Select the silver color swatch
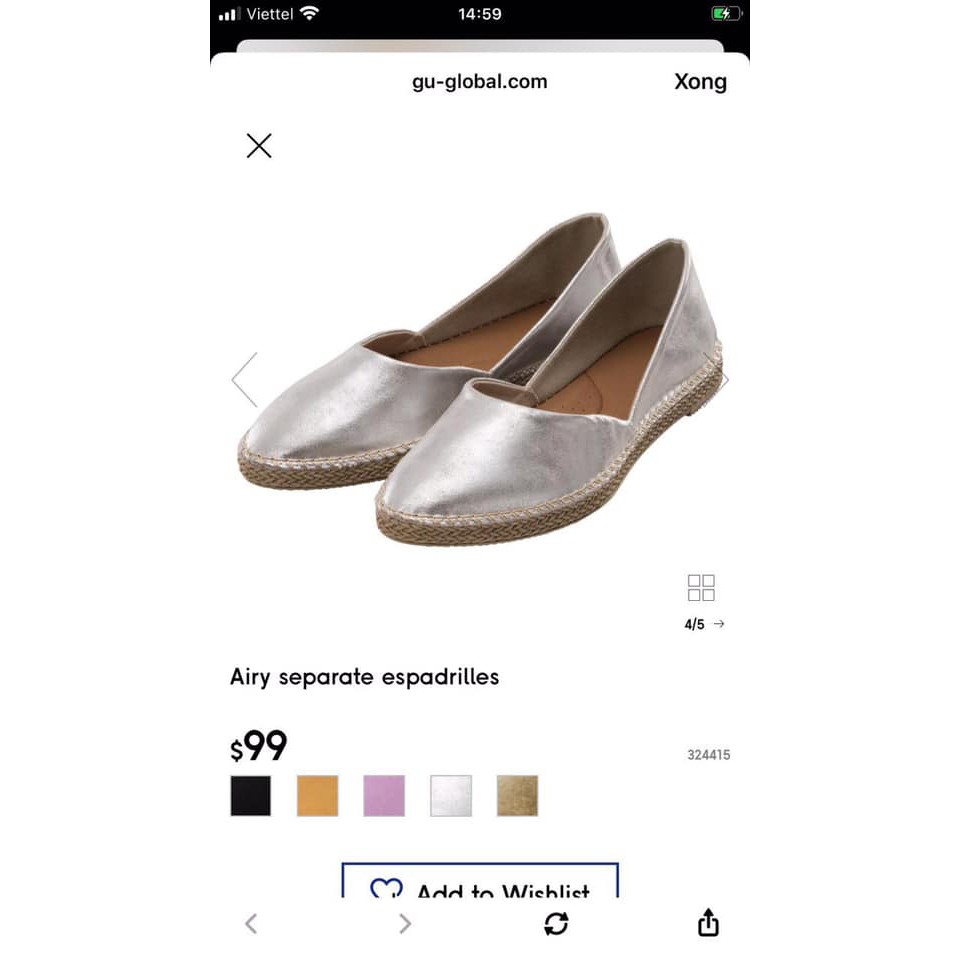Viewport: 960px width, 960px height. coord(451,796)
